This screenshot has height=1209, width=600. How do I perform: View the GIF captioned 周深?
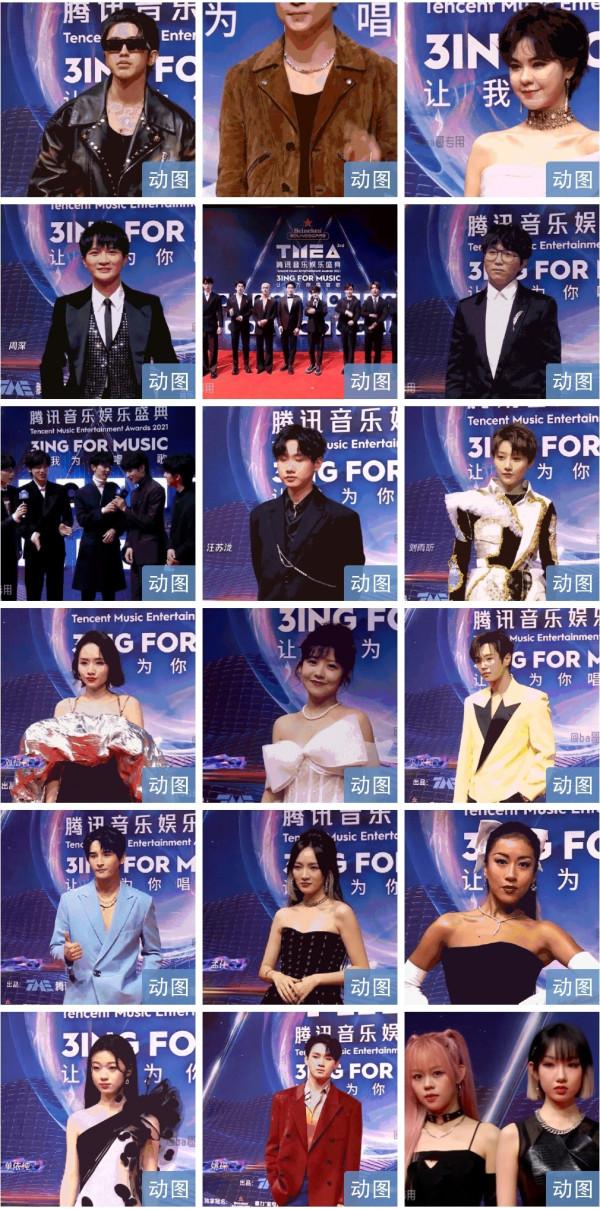pos(97,300)
